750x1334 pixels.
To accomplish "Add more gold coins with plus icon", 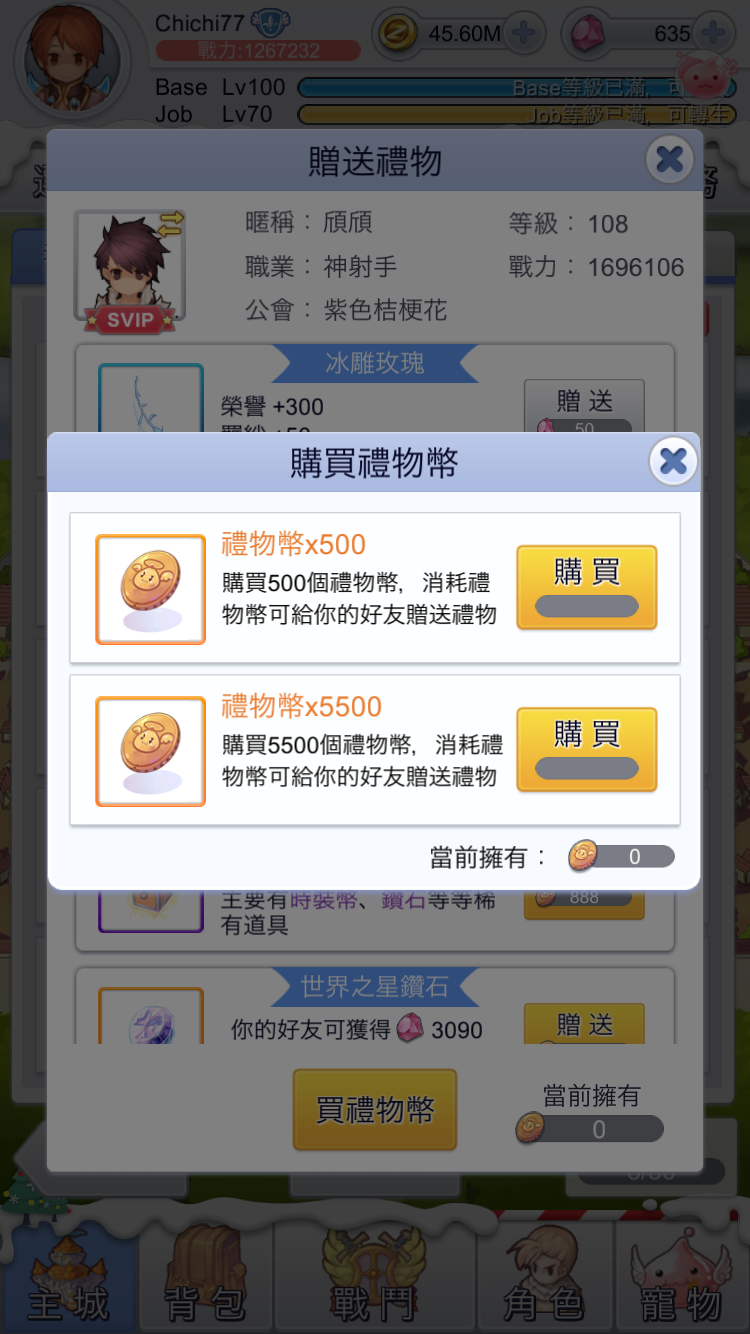I will [523, 33].
